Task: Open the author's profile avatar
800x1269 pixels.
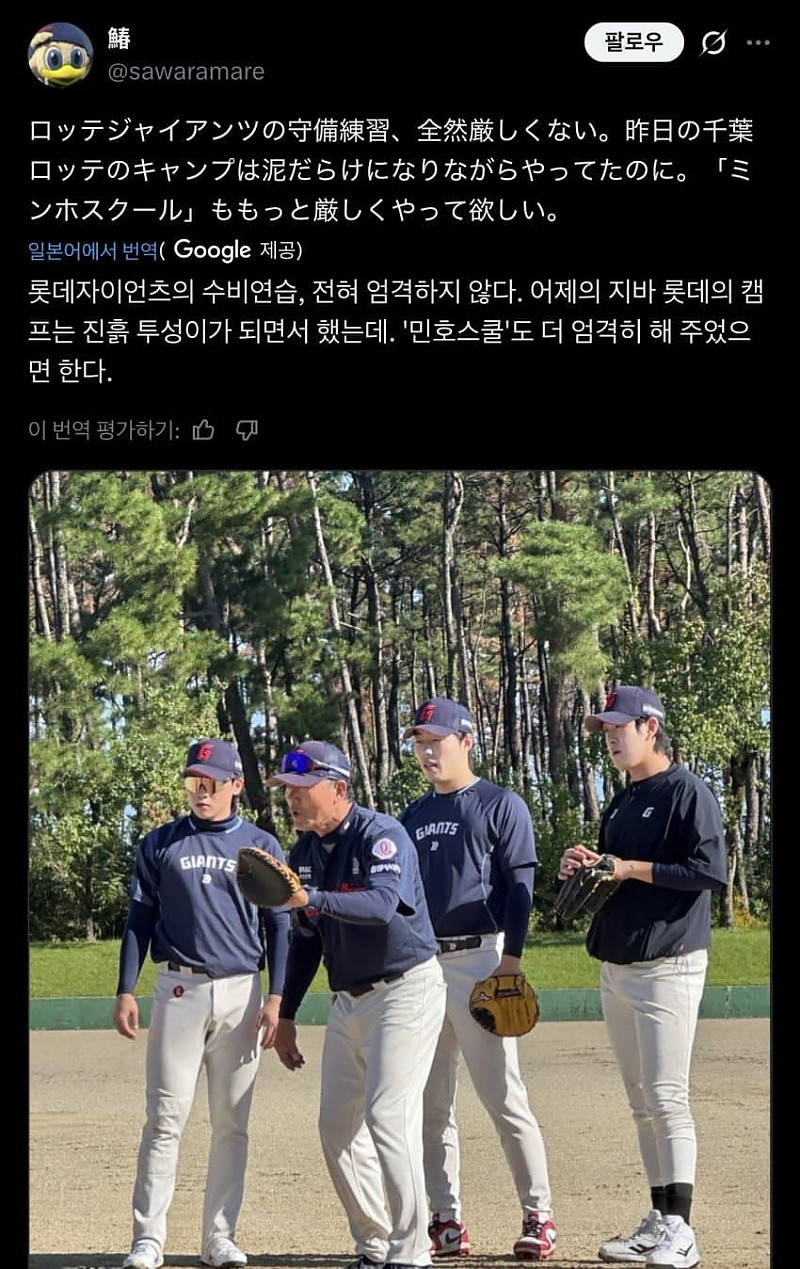Action: (60, 54)
